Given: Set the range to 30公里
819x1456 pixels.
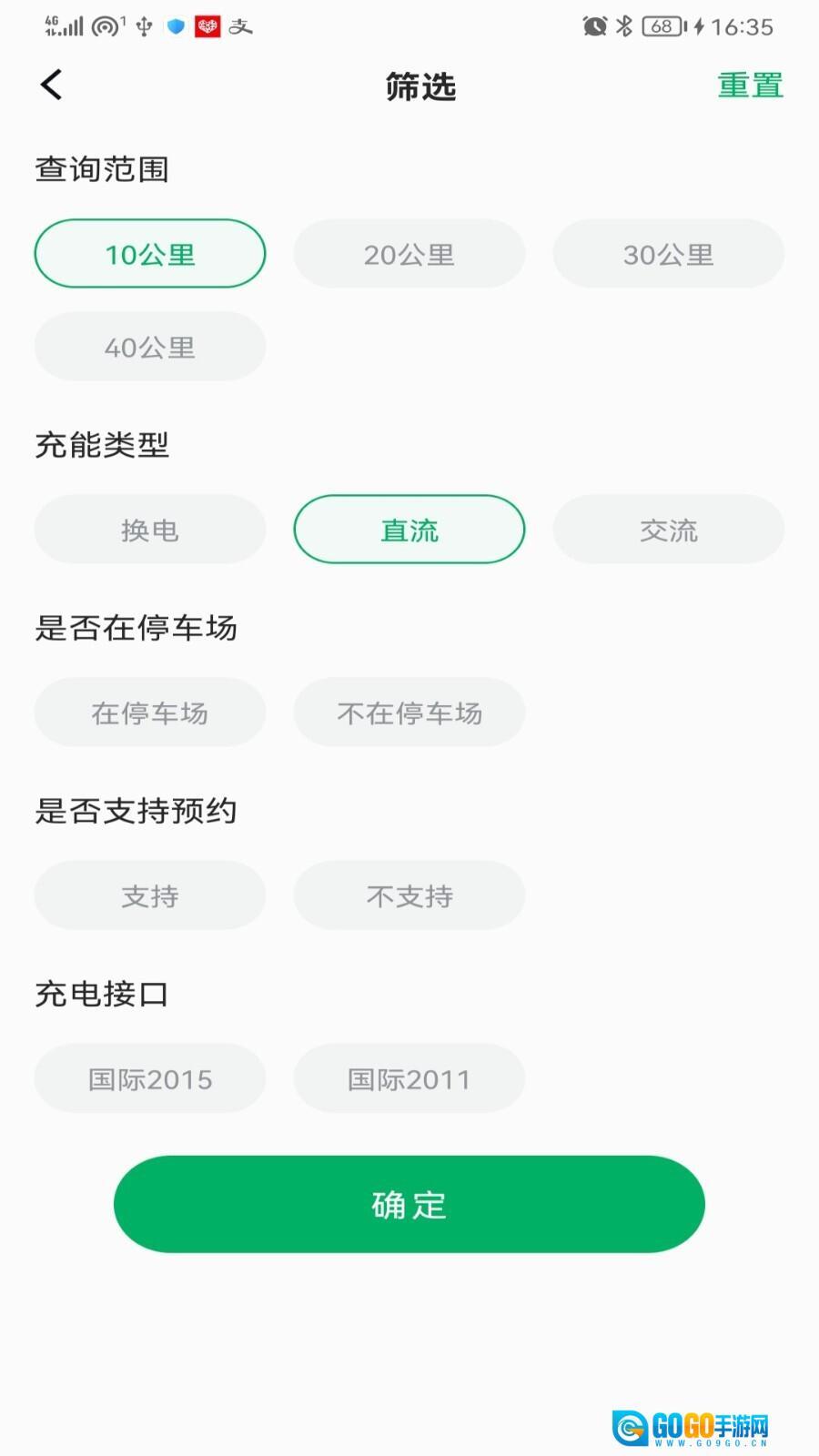Looking at the screenshot, I should (x=668, y=254).
